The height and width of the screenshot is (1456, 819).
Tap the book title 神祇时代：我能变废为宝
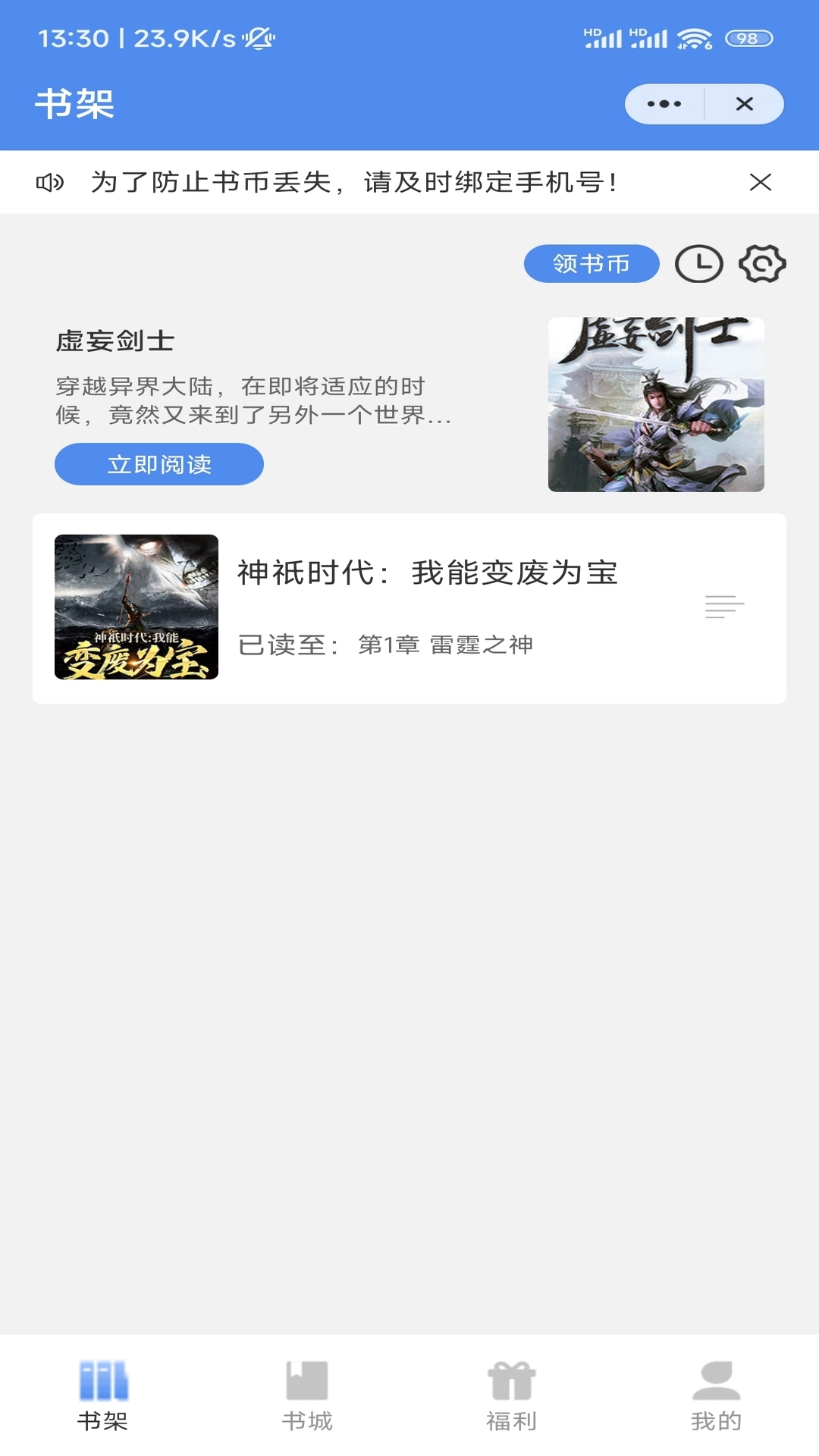[429, 574]
